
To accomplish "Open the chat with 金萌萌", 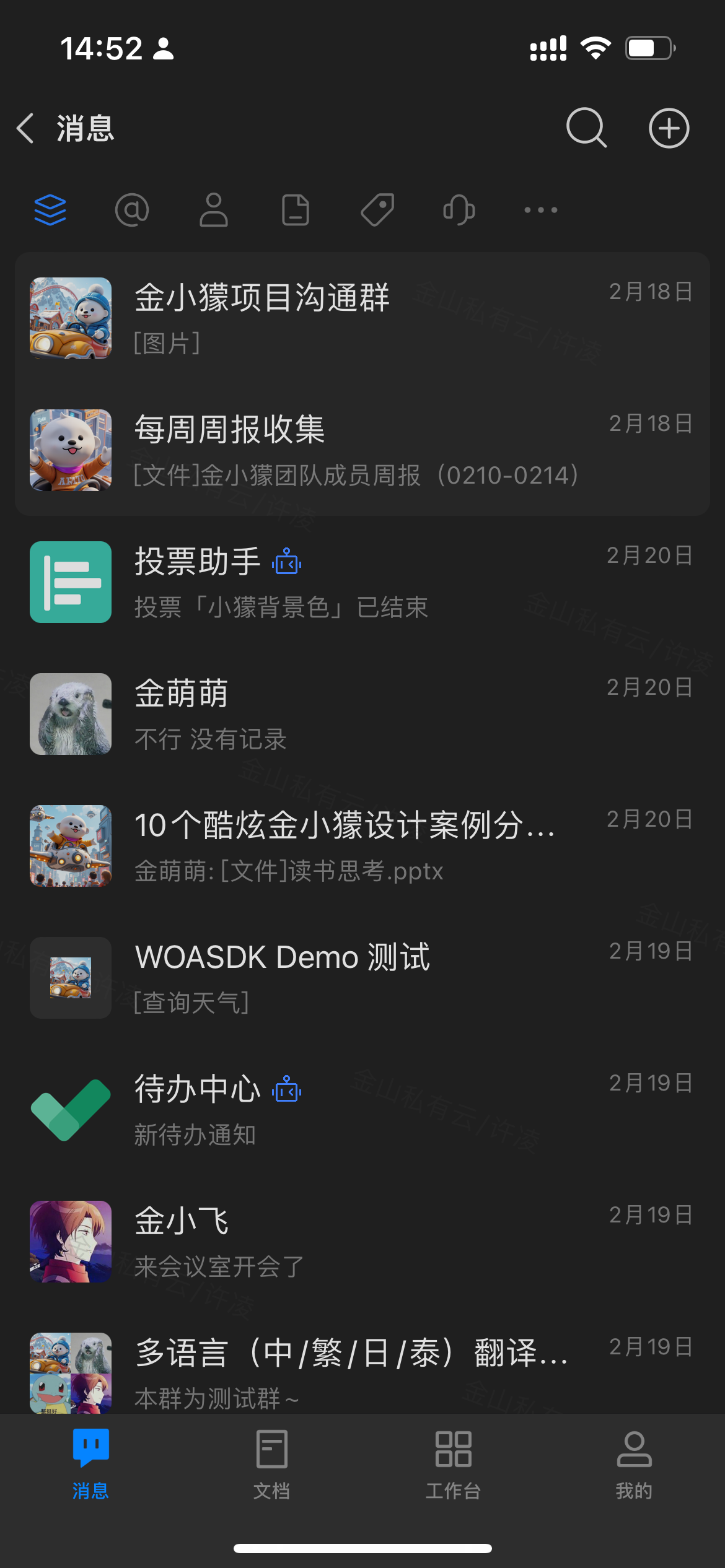I will click(x=362, y=714).
